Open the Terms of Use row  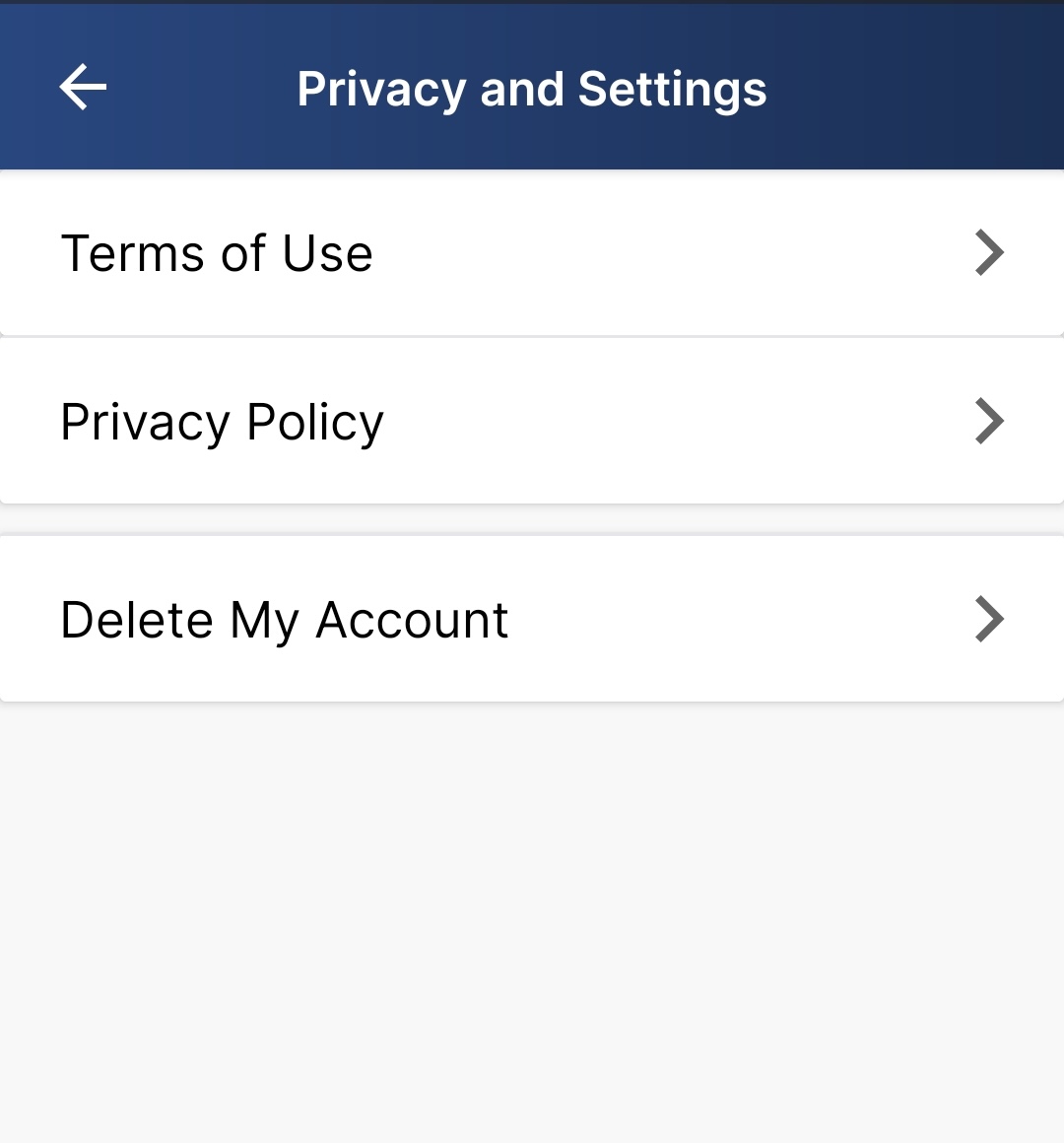tap(532, 253)
